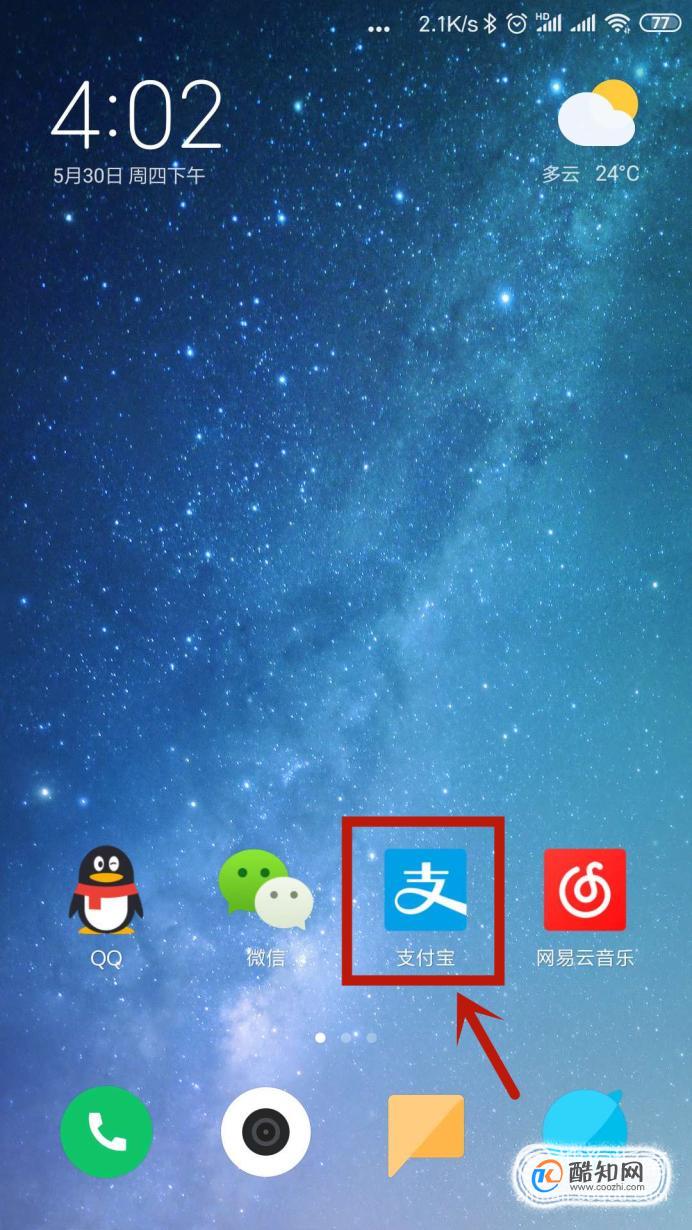692x1230 pixels.
Task: Launch WeChat (微信)
Action: tap(265, 890)
